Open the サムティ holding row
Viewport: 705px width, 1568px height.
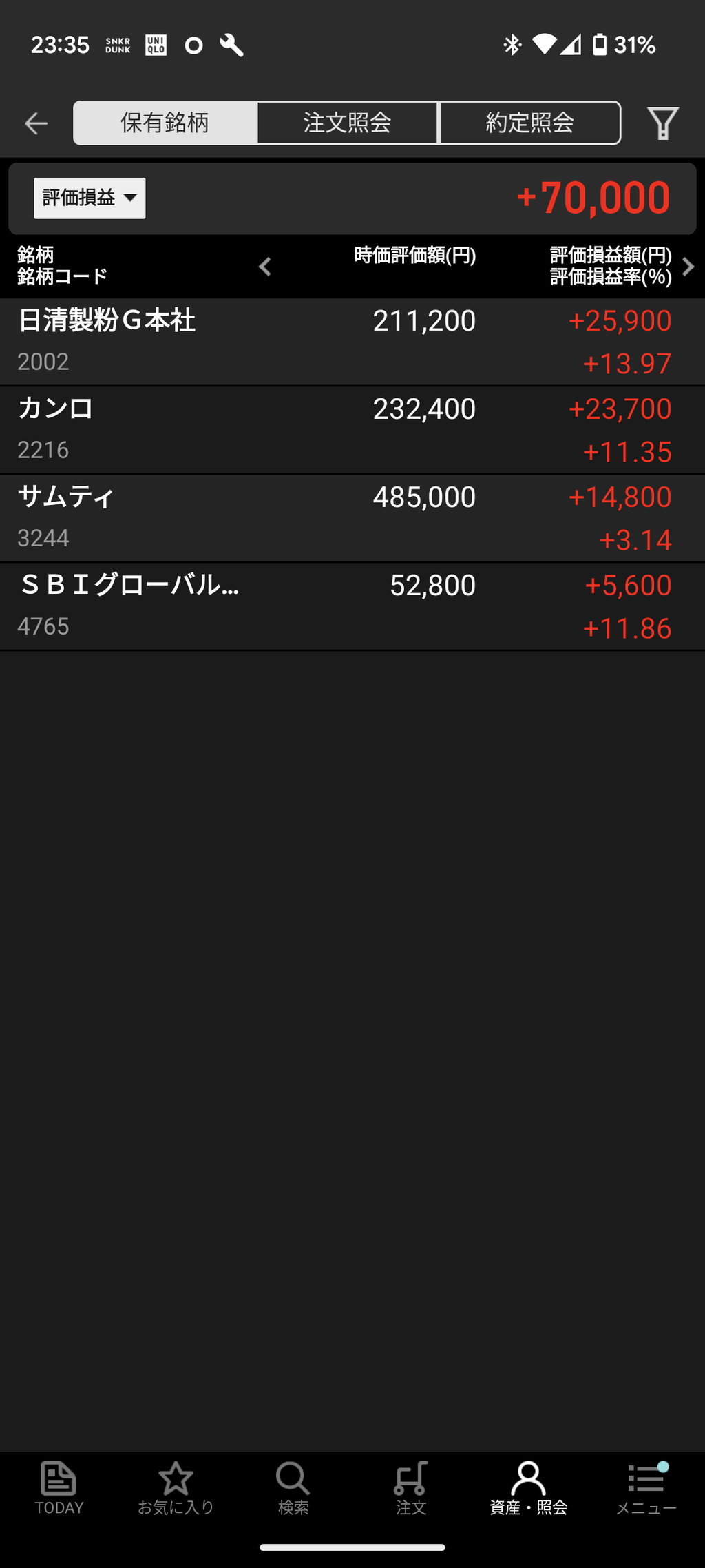click(352, 518)
